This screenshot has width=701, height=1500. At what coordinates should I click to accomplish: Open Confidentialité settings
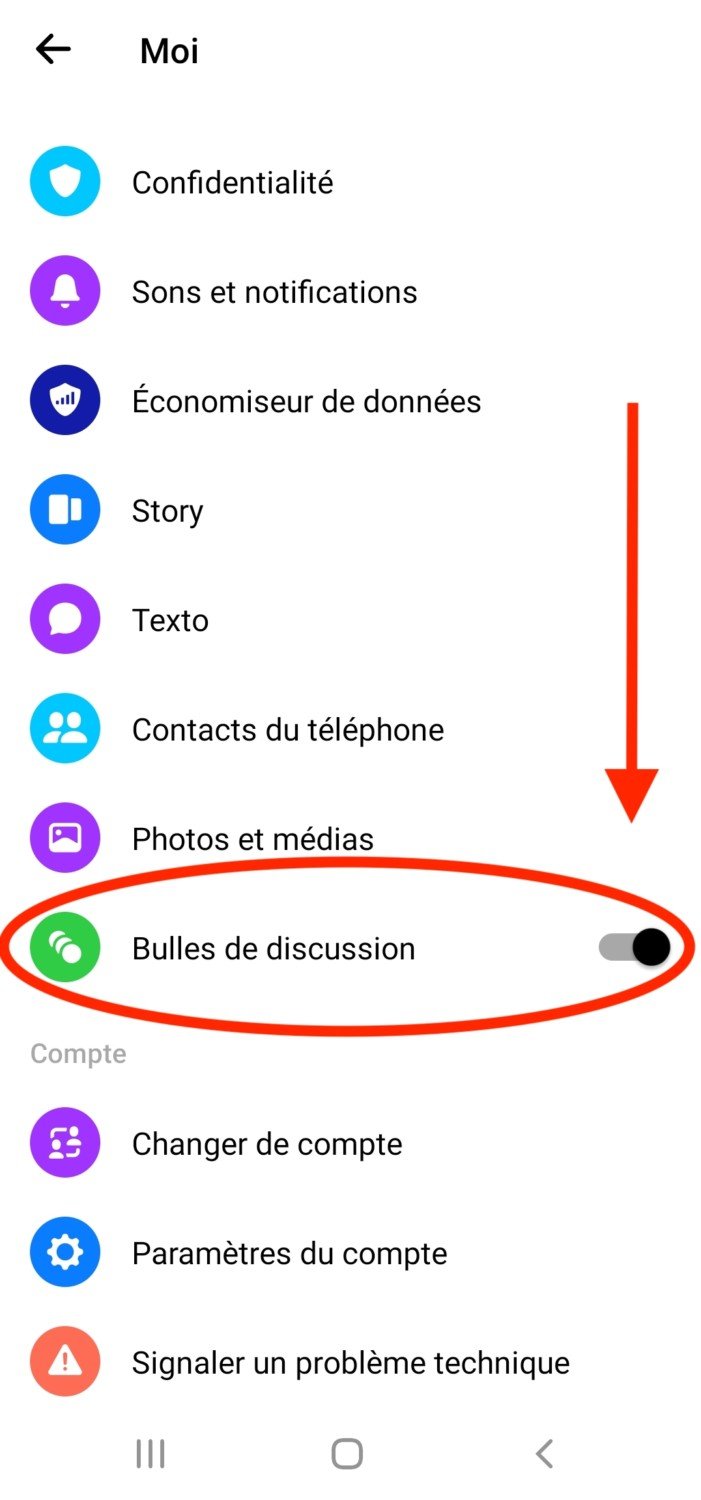coord(232,183)
